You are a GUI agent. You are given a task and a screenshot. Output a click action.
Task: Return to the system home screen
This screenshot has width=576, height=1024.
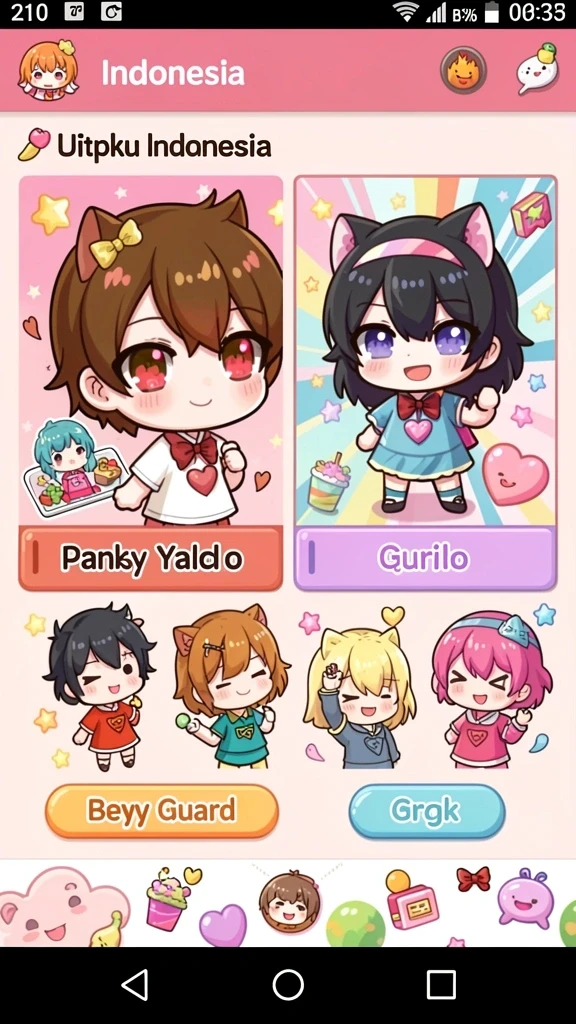(x=288, y=984)
